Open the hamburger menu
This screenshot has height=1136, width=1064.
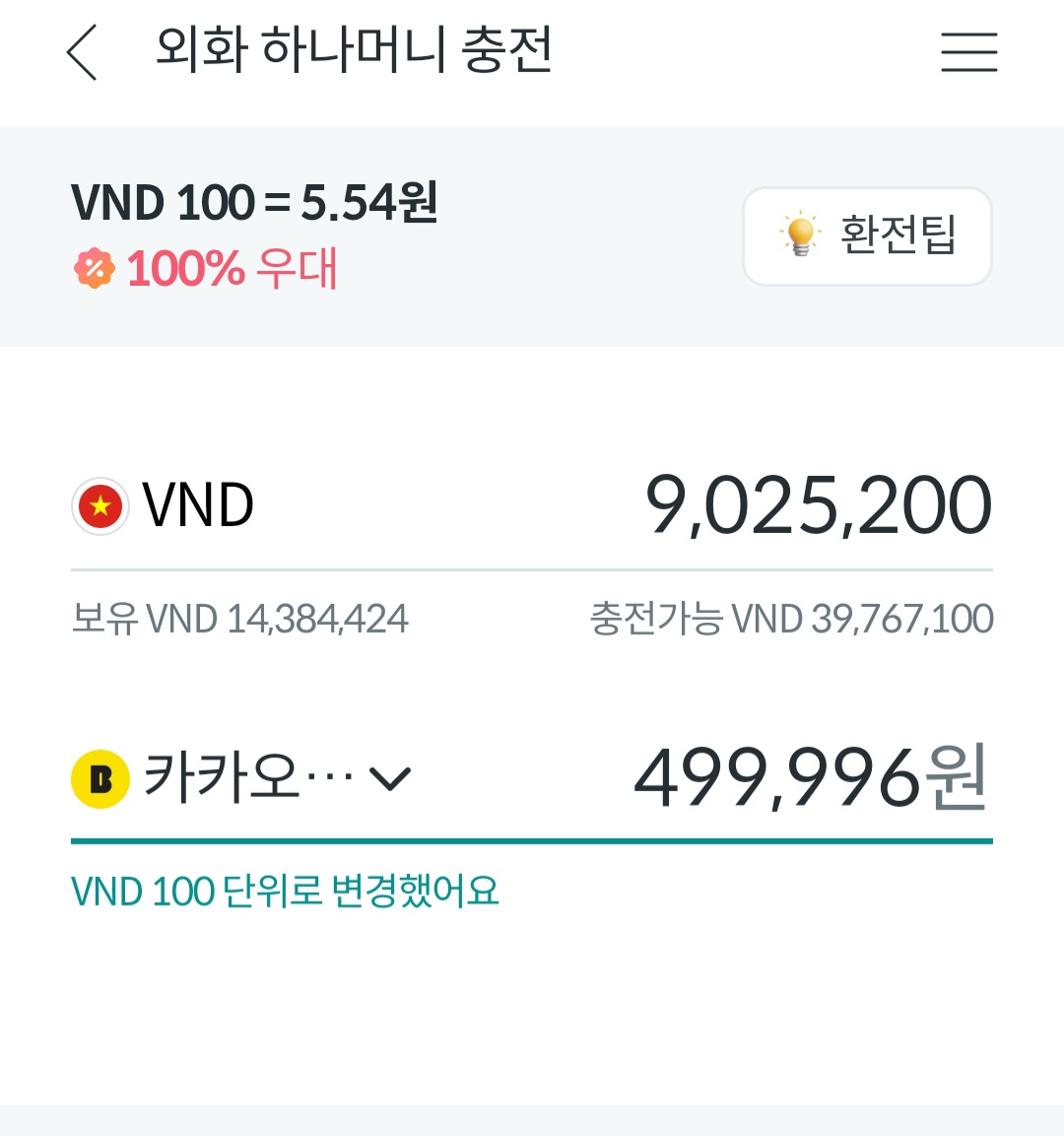(968, 52)
